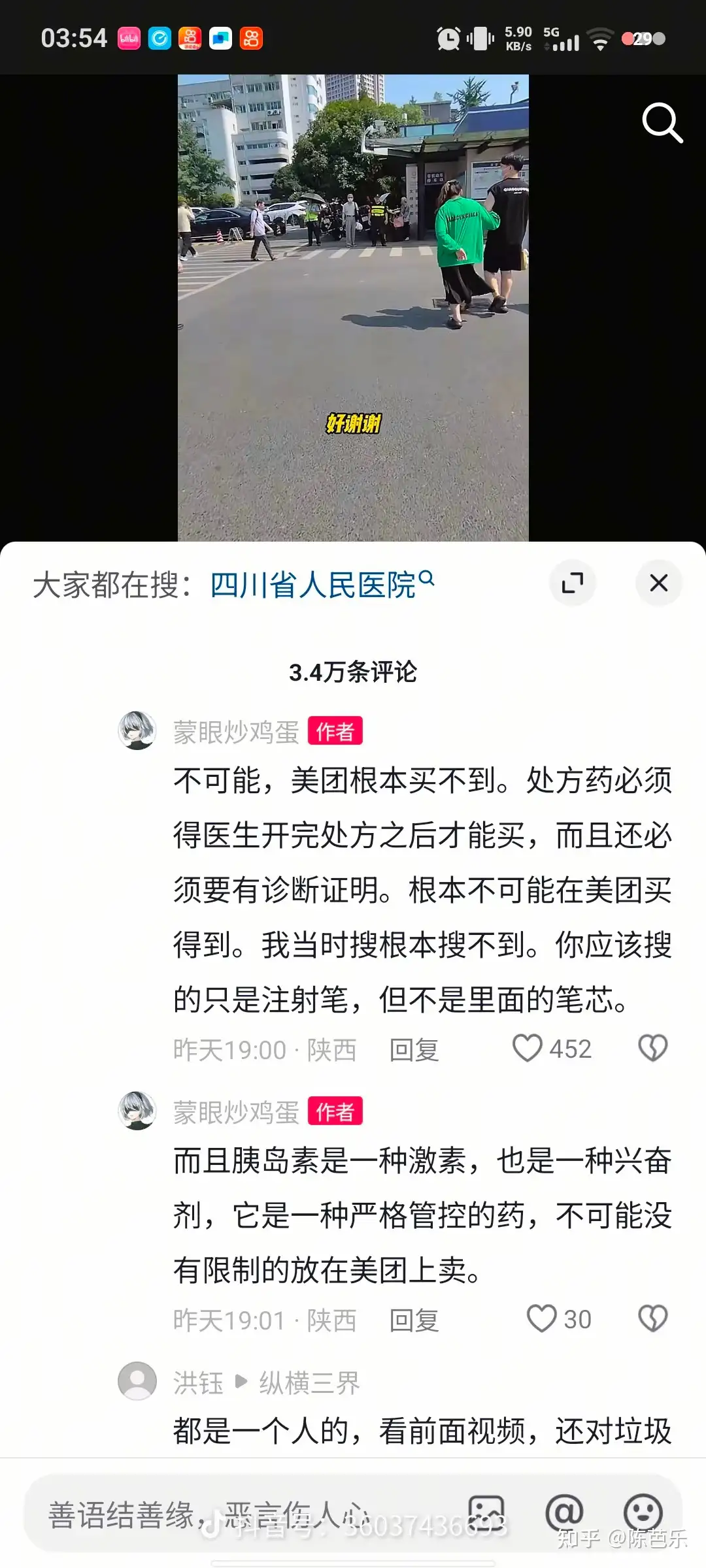Expand the comments panel to full screen
The image size is (706, 1568).
tap(573, 583)
